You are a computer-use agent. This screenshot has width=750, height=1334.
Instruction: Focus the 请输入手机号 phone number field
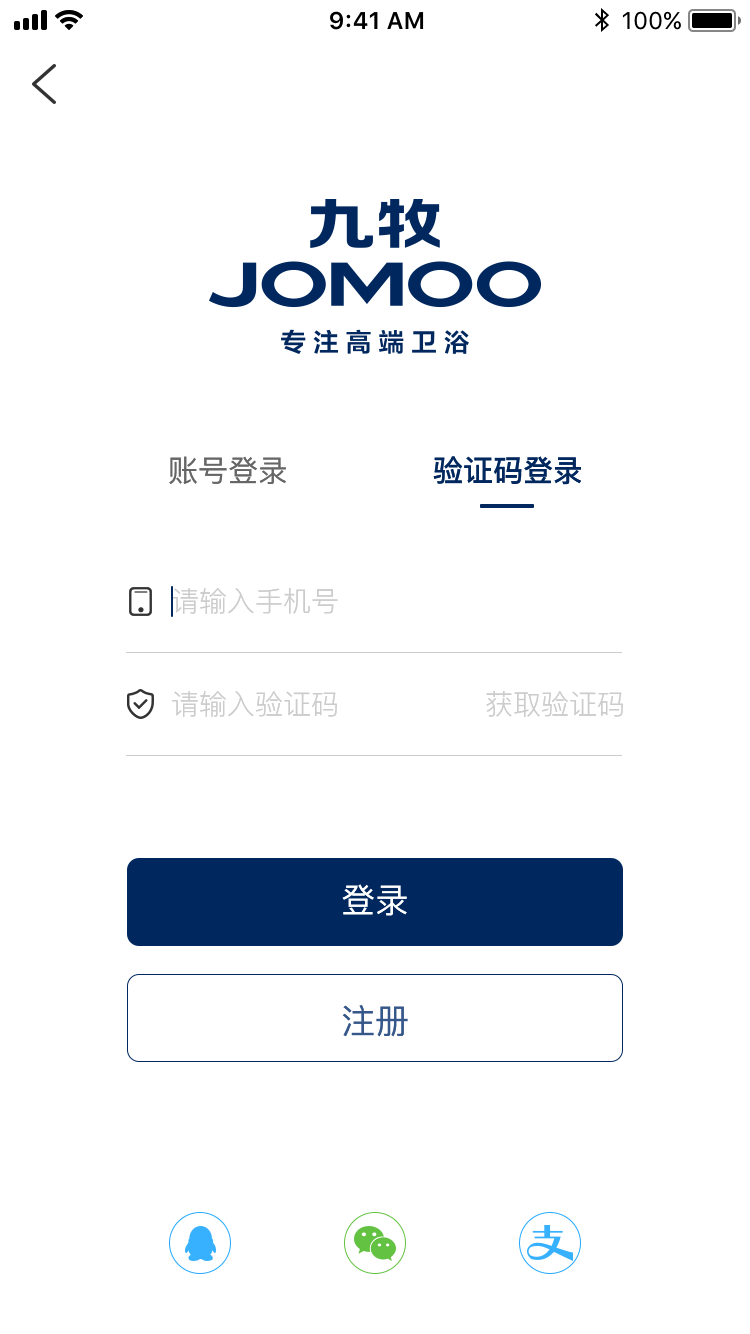[x=390, y=602]
